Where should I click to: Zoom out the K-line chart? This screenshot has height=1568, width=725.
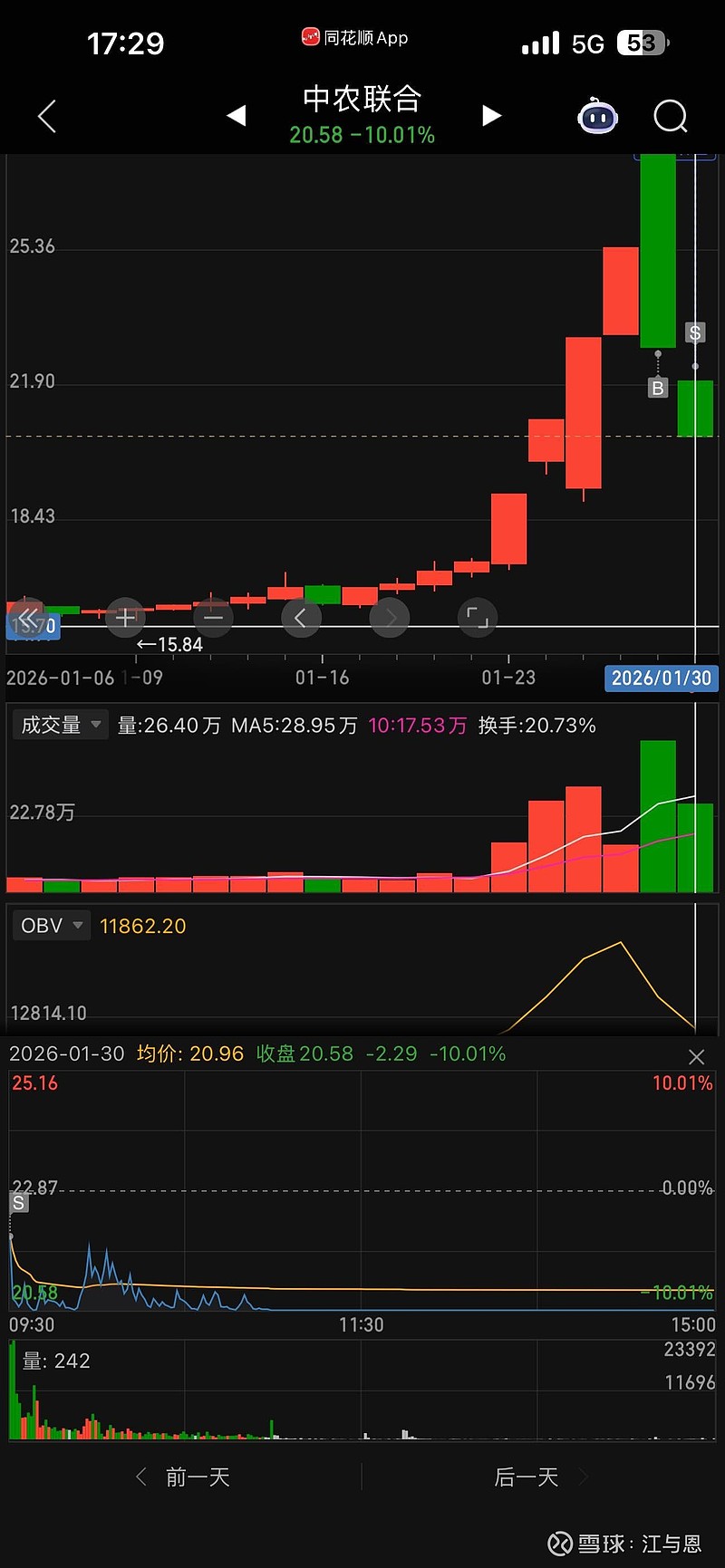(213, 619)
